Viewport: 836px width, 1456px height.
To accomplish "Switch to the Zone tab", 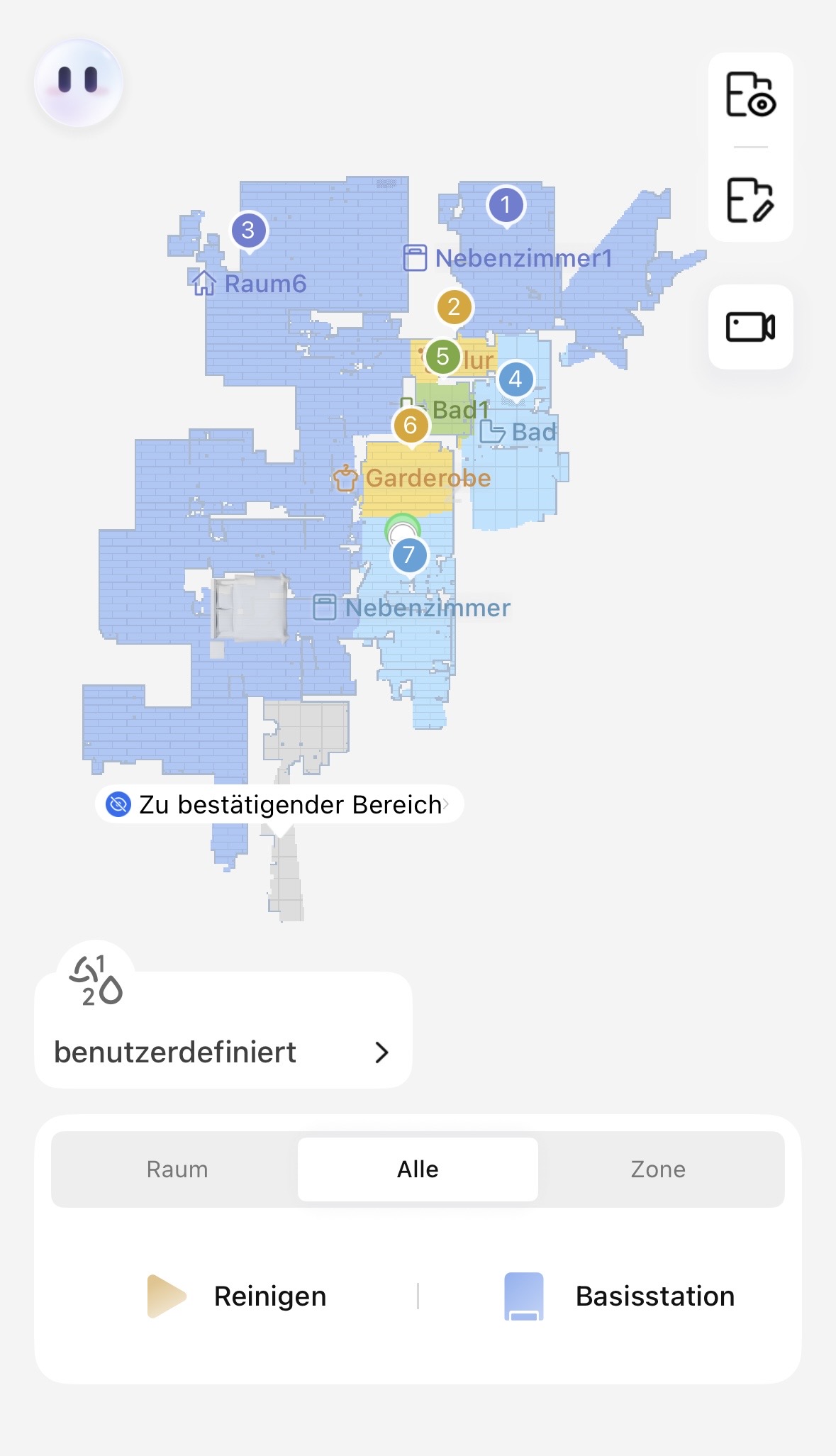I will 658,1169.
